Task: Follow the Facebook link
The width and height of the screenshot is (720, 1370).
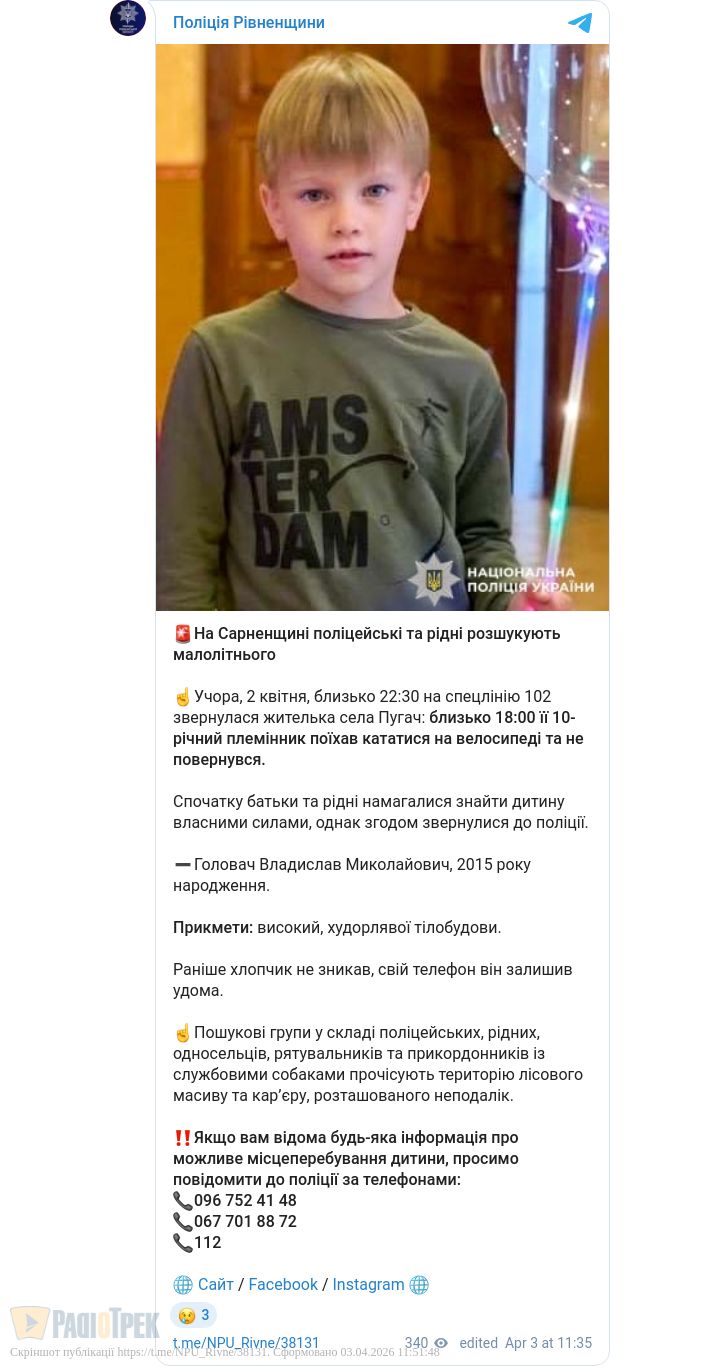Action: (283, 1284)
